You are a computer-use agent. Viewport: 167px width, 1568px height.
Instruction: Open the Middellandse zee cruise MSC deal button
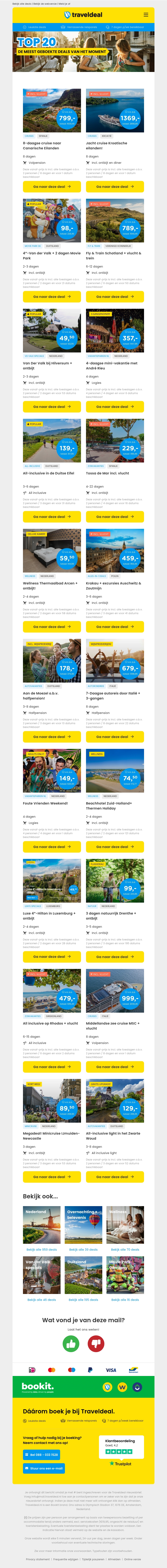tap(115, 1066)
